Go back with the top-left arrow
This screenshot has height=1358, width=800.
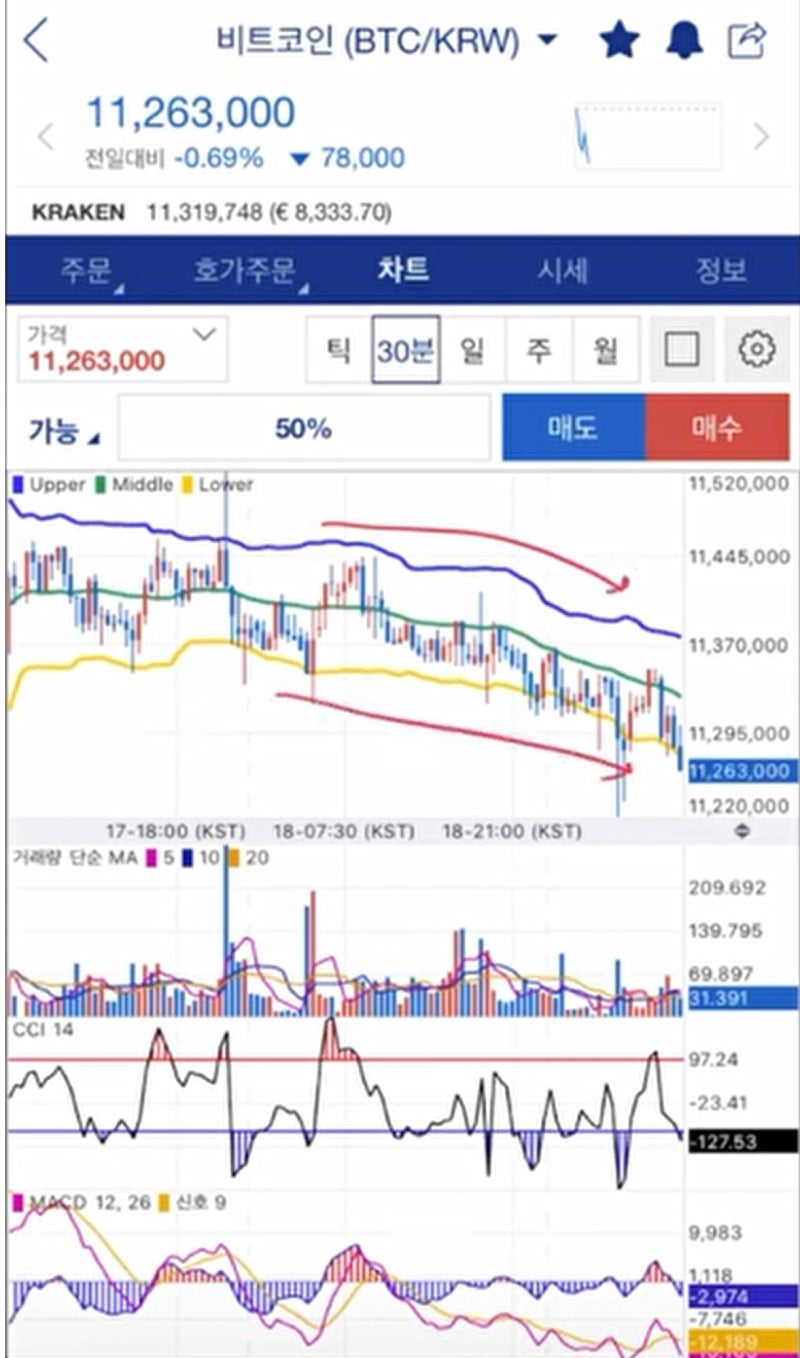click(x=36, y=41)
